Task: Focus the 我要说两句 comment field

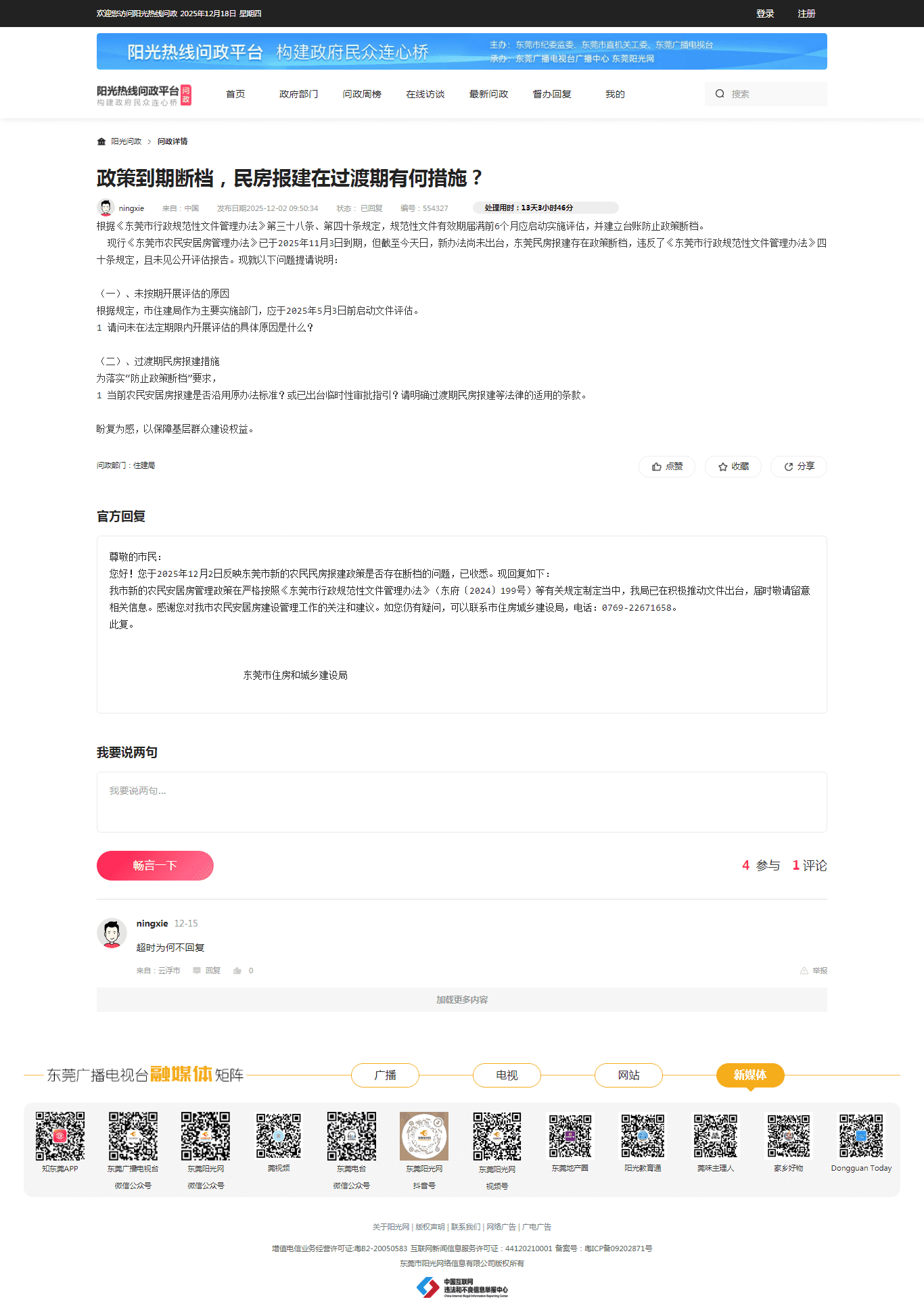Action: coord(461,802)
